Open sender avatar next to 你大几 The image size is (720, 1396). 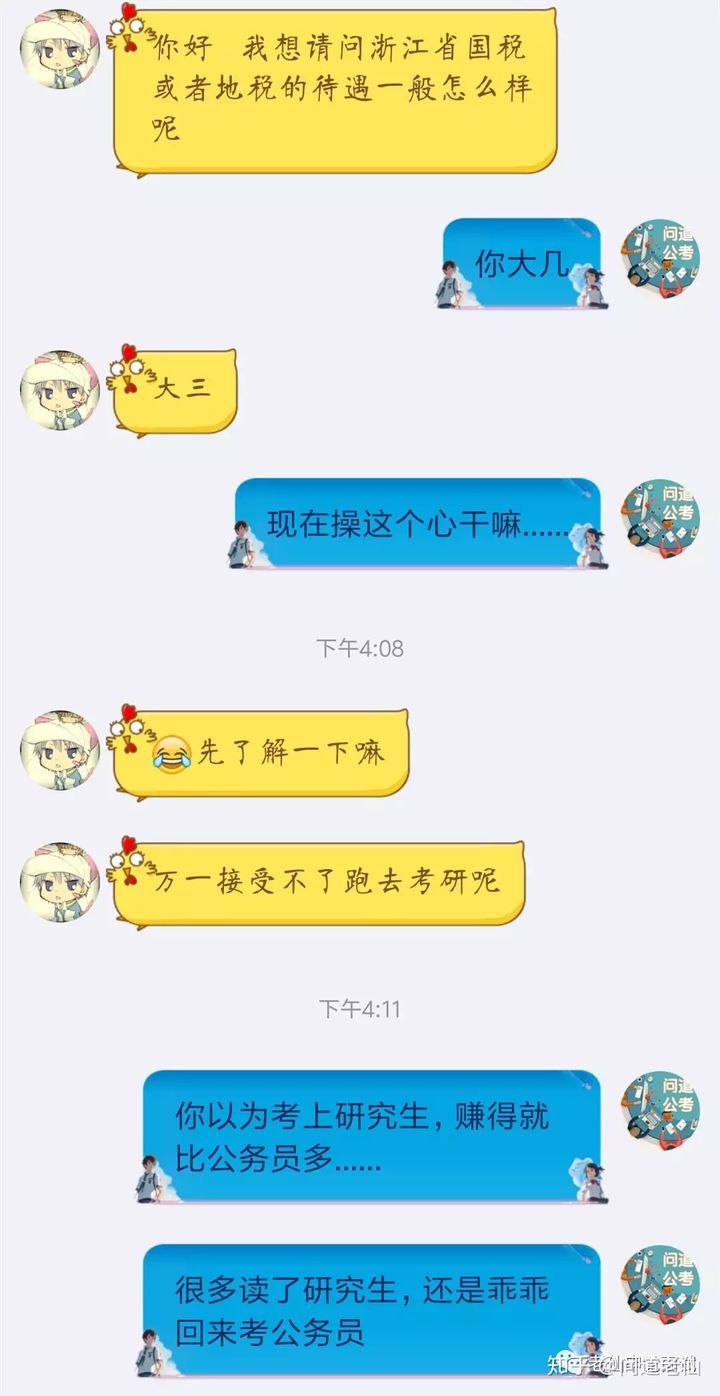click(660, 258)
